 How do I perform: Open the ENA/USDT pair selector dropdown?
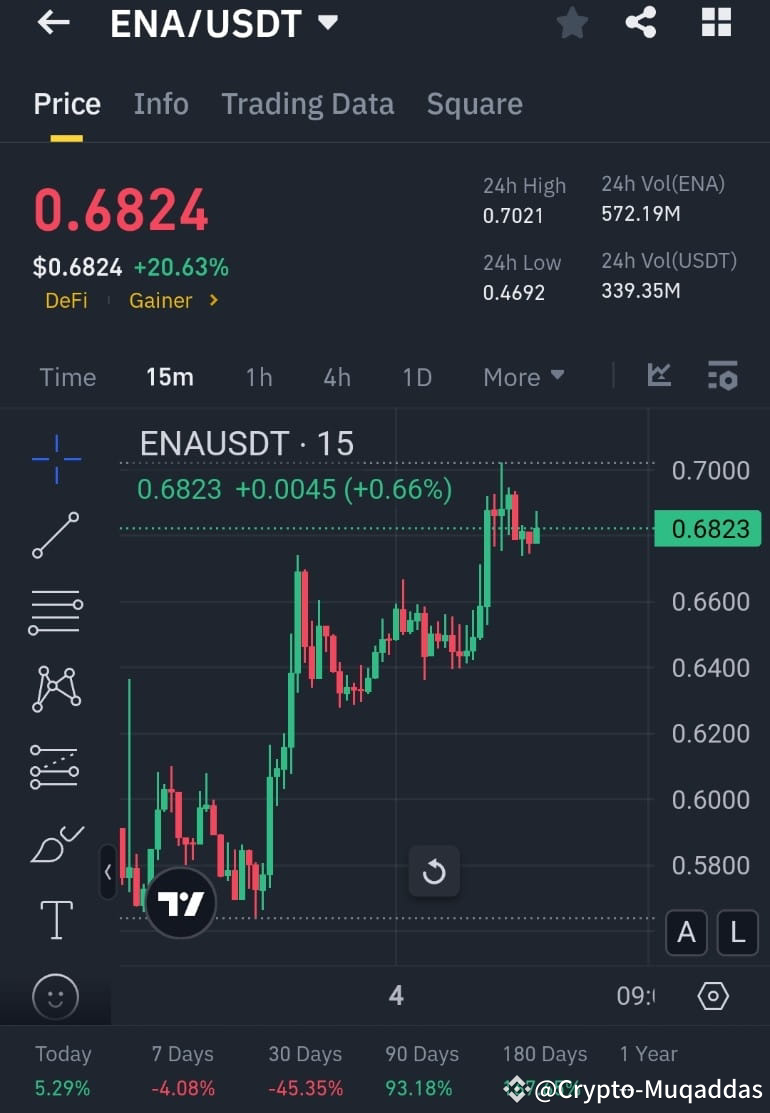(x=222, y=24)
